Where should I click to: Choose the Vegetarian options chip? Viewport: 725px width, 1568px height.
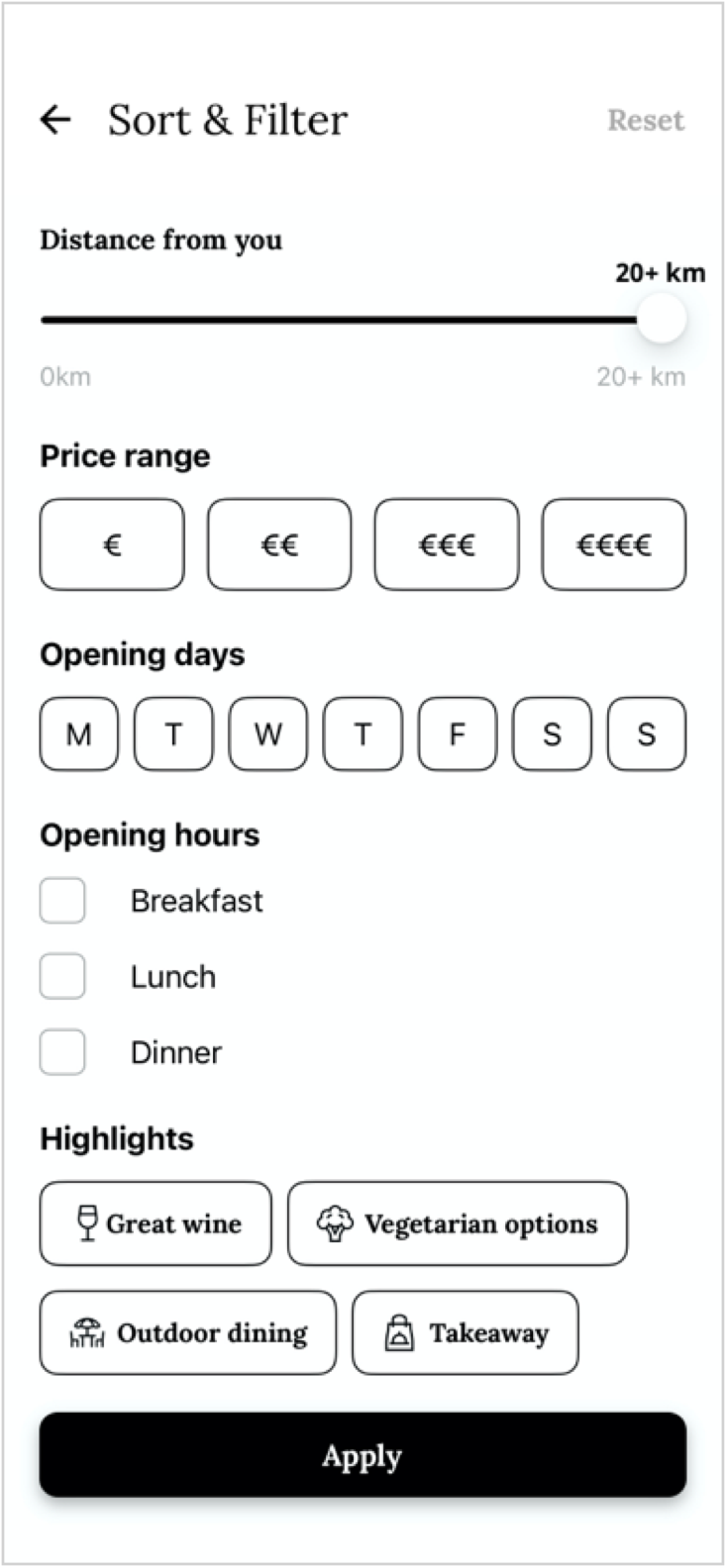(458, 1224)
